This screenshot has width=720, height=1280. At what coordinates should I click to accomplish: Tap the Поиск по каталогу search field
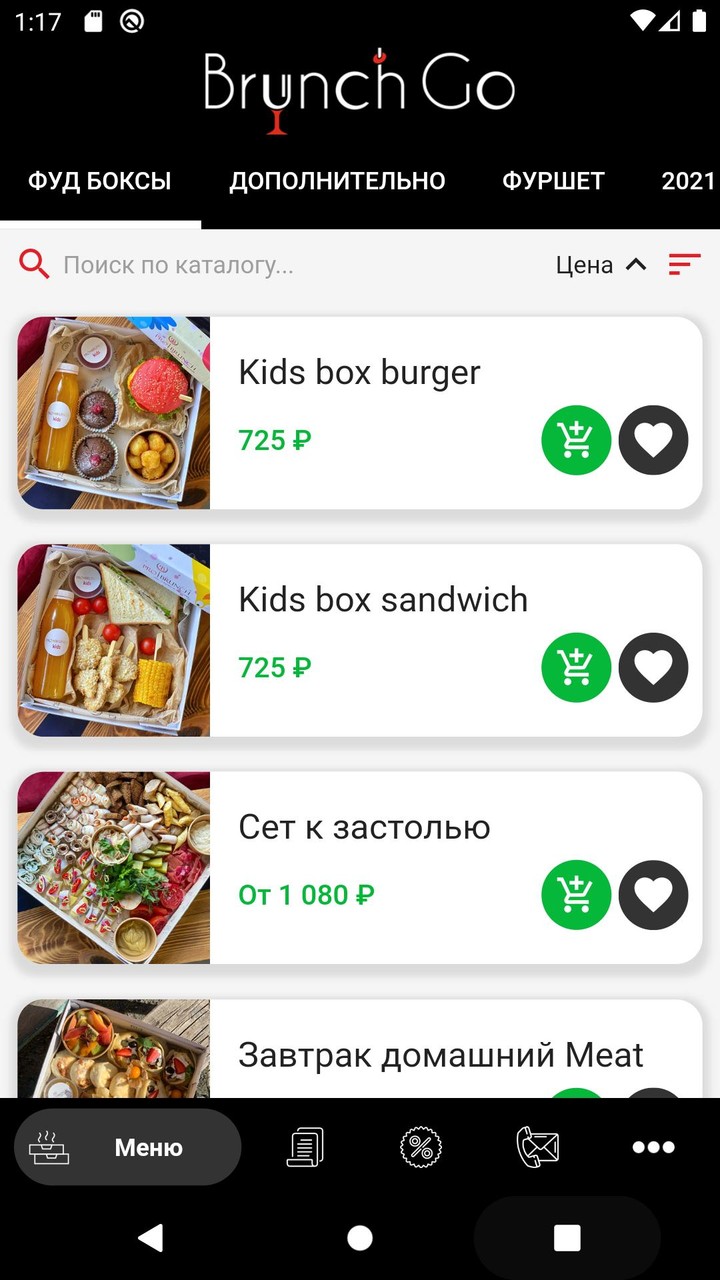(x=250, y=264)
